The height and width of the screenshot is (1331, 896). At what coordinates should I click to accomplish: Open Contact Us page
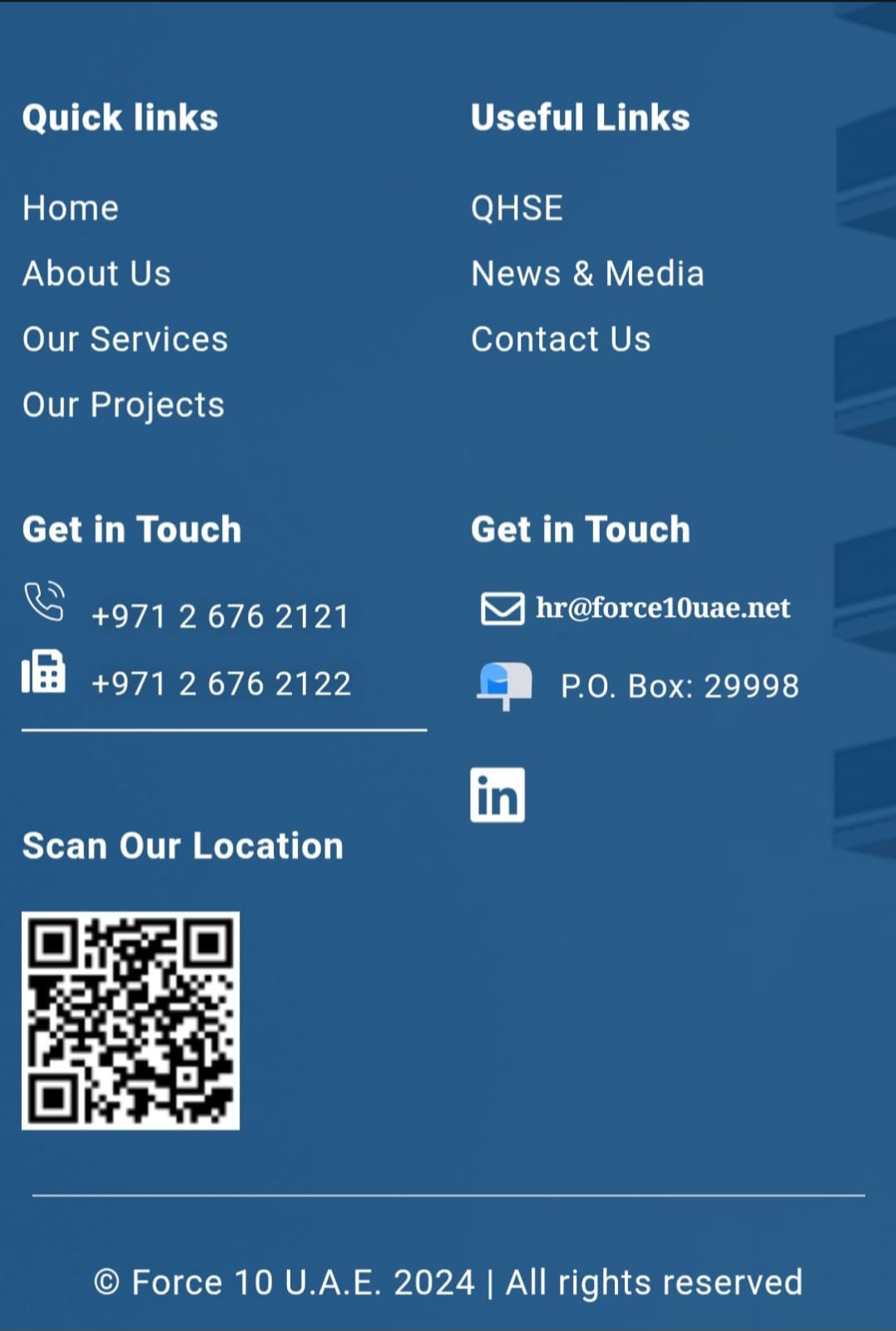coord(561,340)
